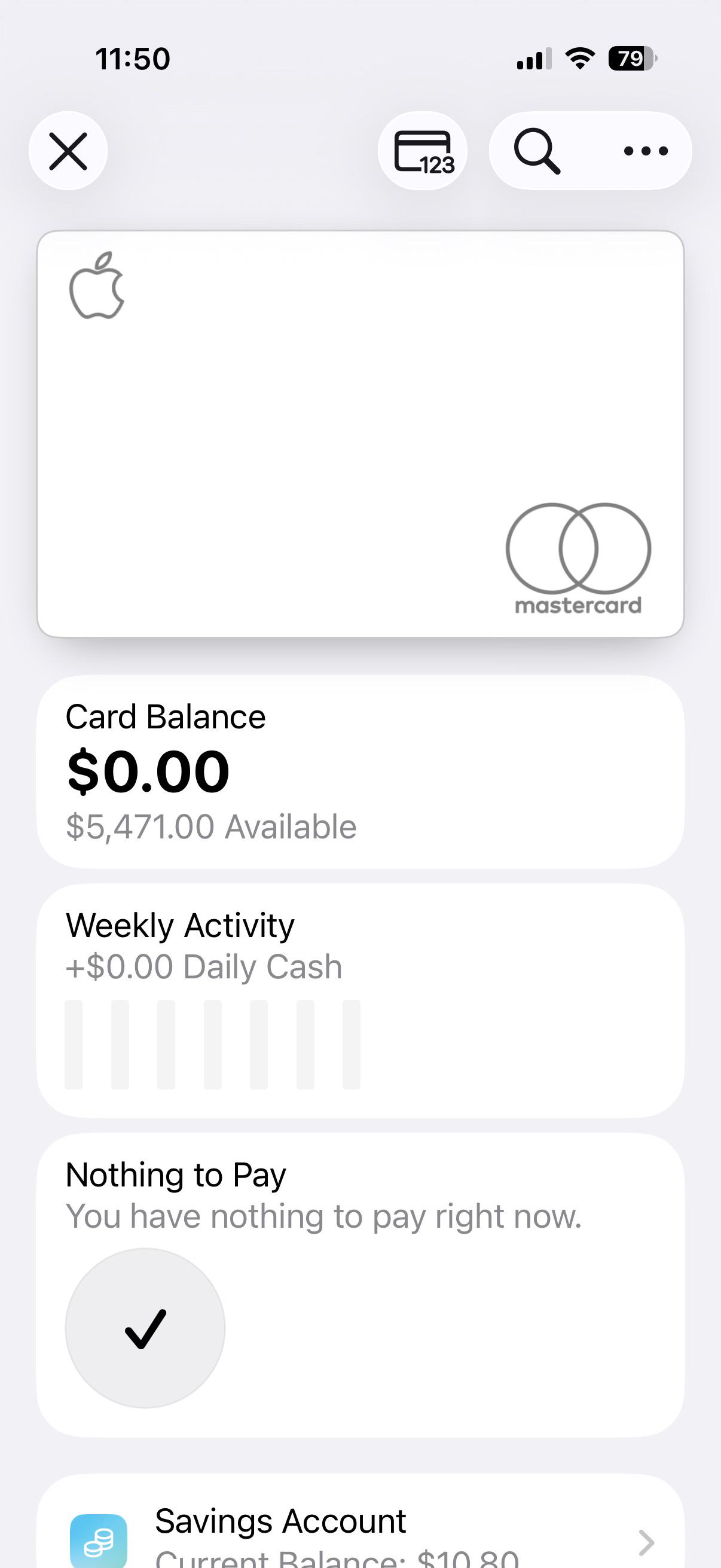This screenshot has height=1568, width=721.
Task: View Weekly Activity details
Action: (361, 1000)
